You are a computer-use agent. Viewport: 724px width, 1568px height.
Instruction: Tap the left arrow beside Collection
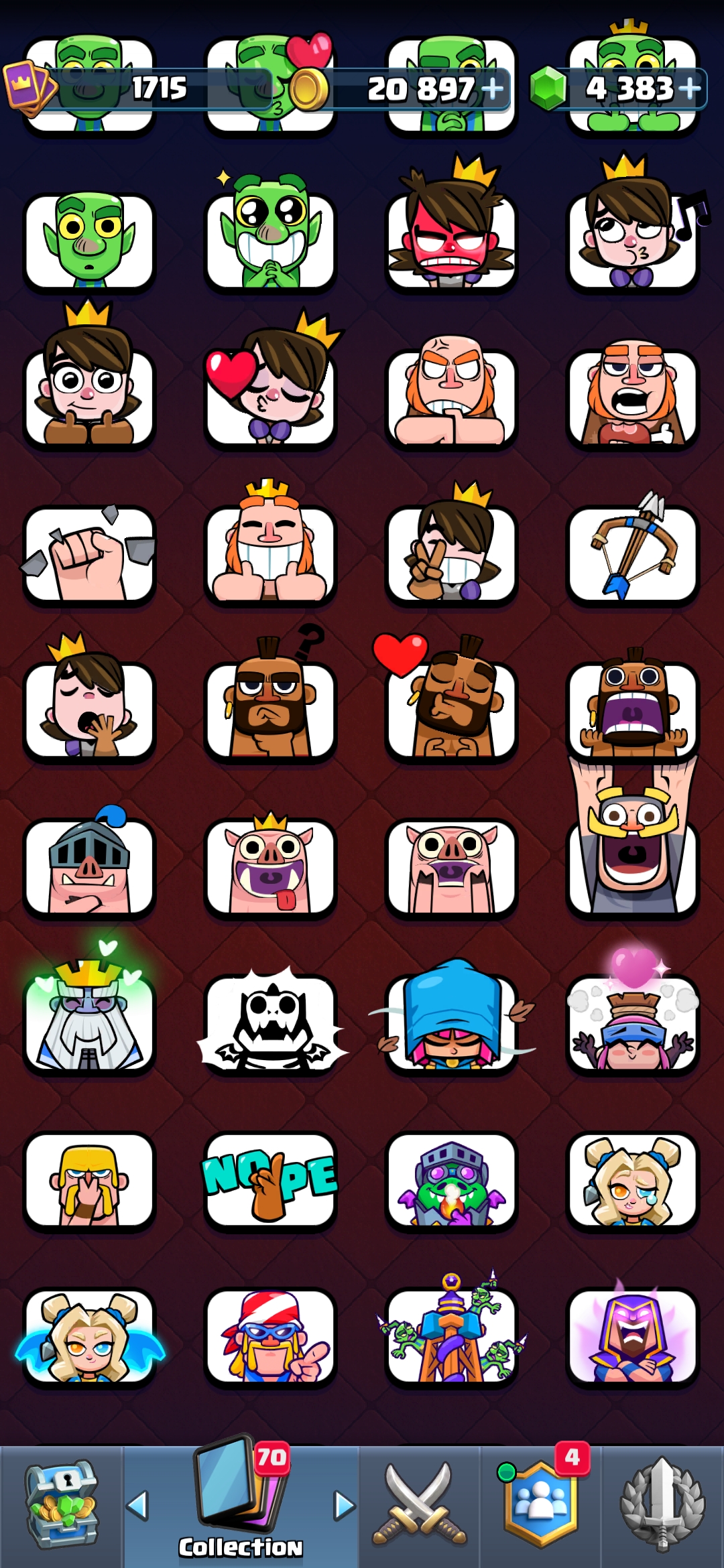tap(137, 1505)
